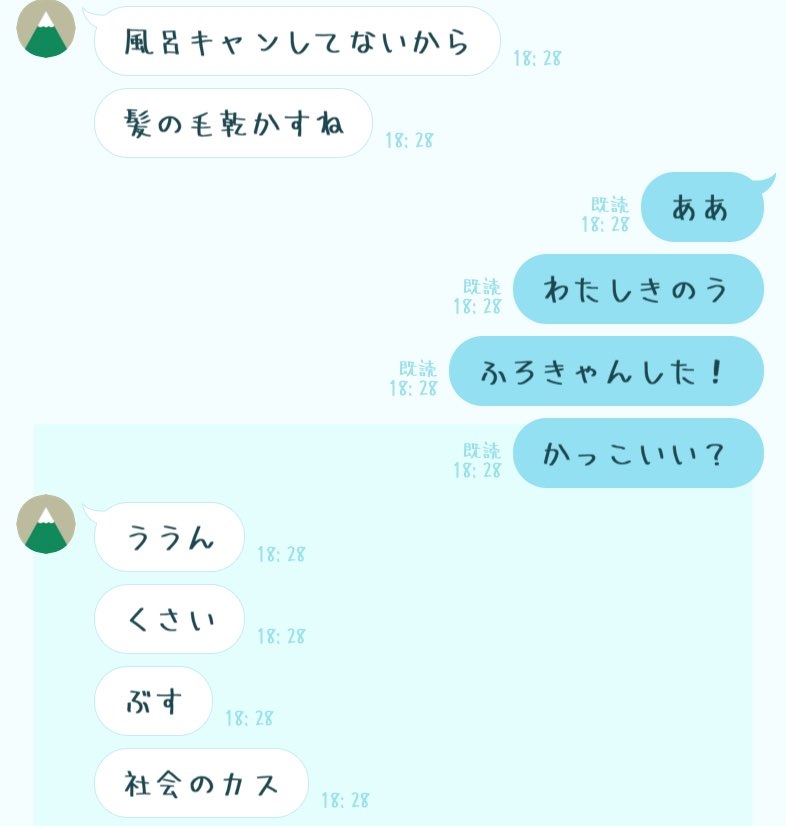Open sender's avatar beside 風呂キャンしてないから message
786x826 pixels.
[x=46, y=28]
